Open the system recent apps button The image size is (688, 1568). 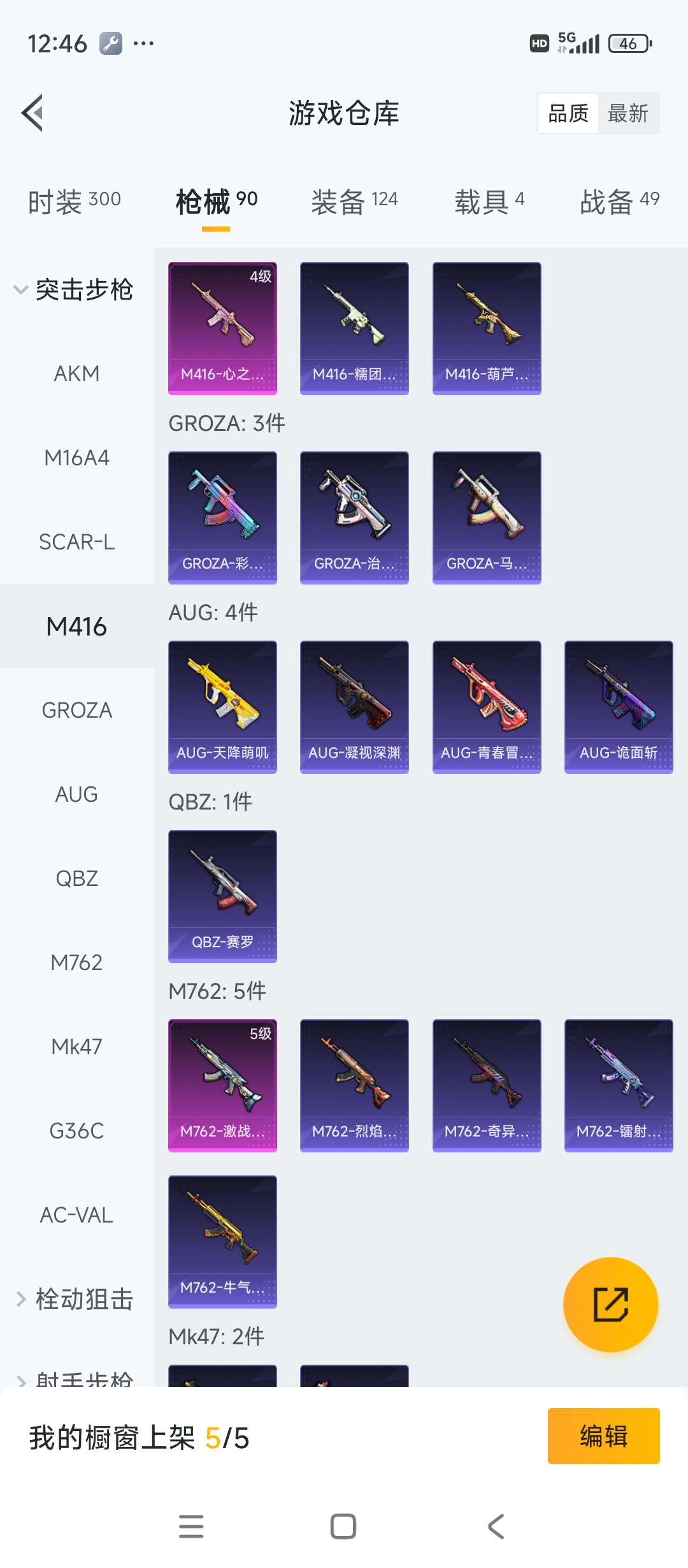click(x=191, y=1527)
